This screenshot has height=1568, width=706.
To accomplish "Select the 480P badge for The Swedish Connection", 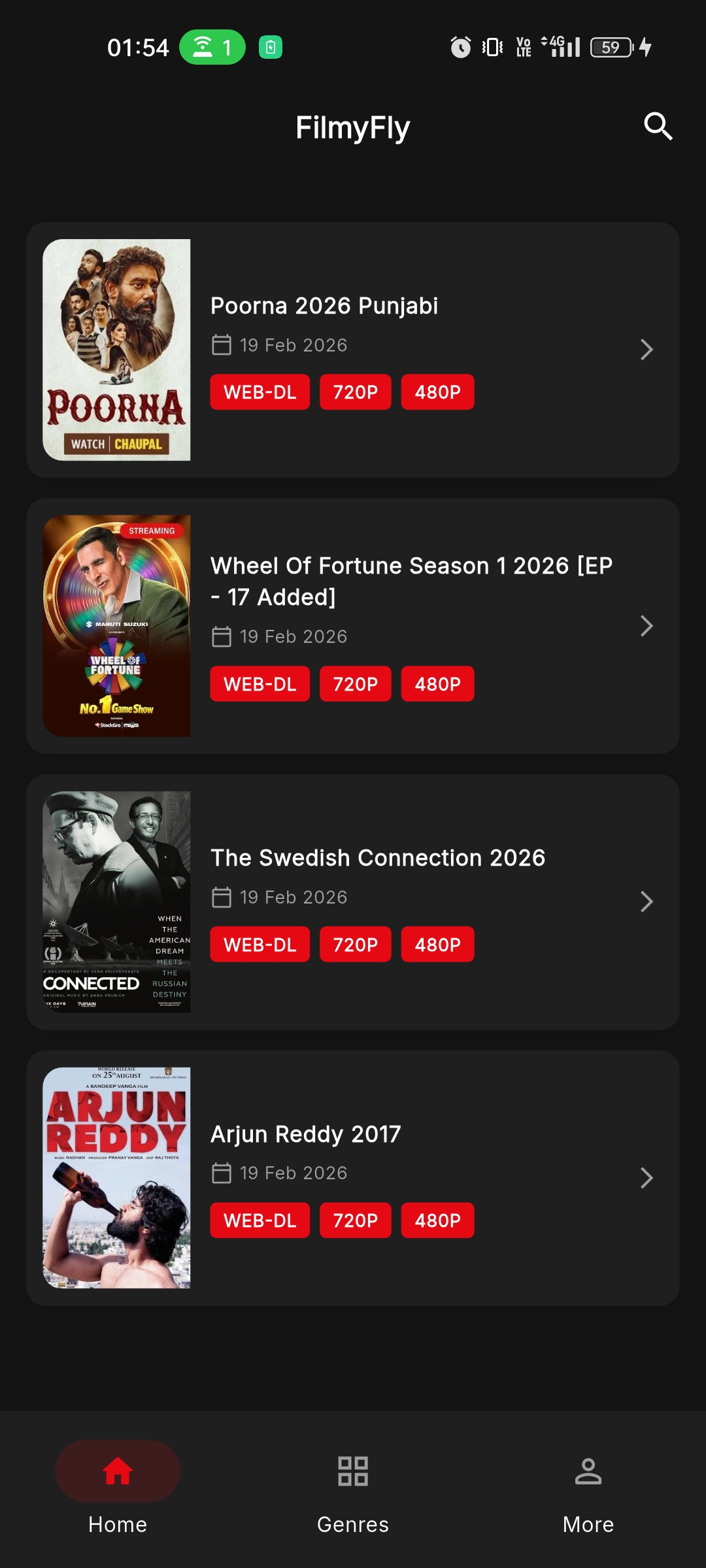I will 437,943.
